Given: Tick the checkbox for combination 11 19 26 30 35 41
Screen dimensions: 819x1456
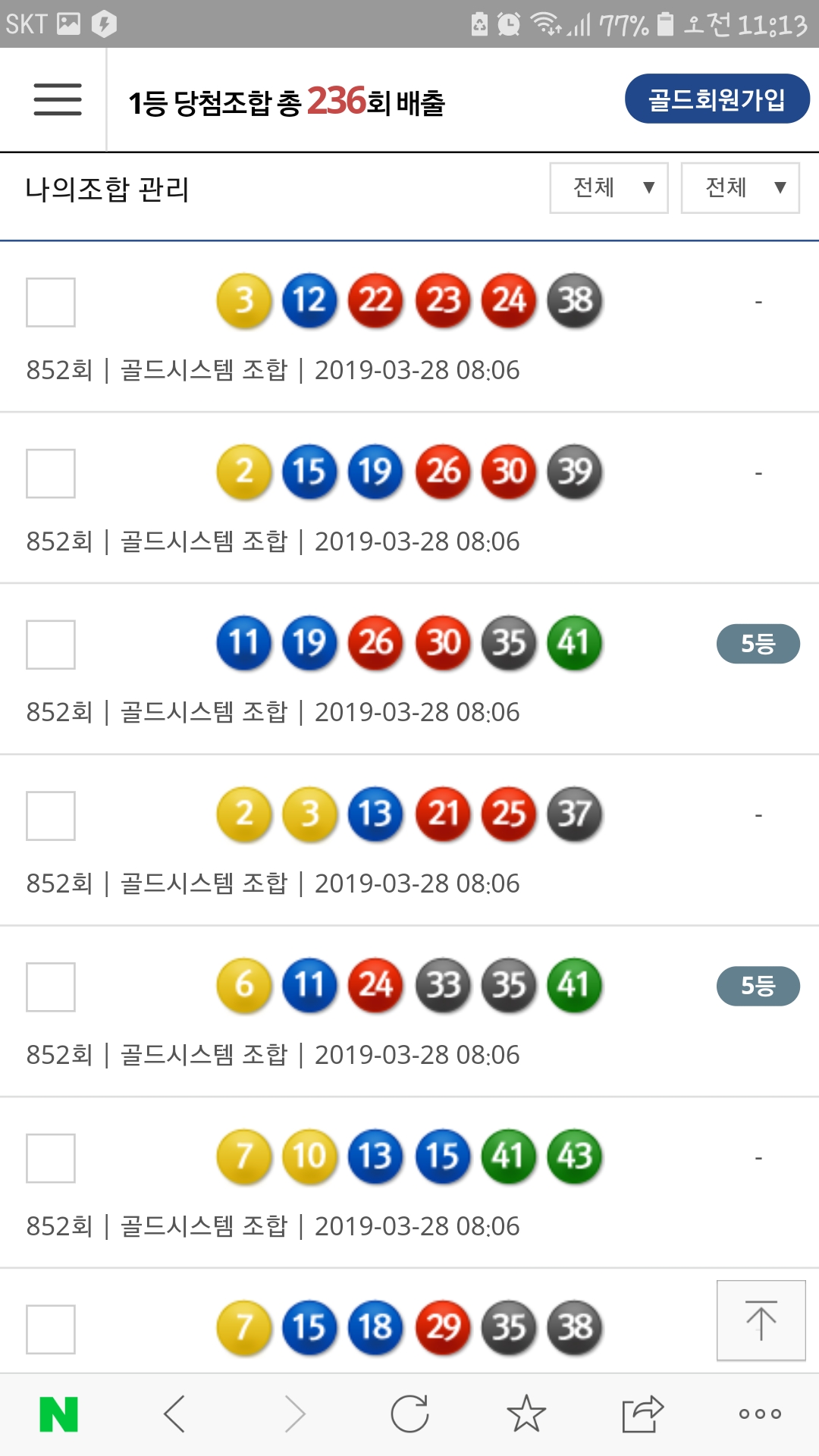Looking at the screenshot, I should (51, 645).
